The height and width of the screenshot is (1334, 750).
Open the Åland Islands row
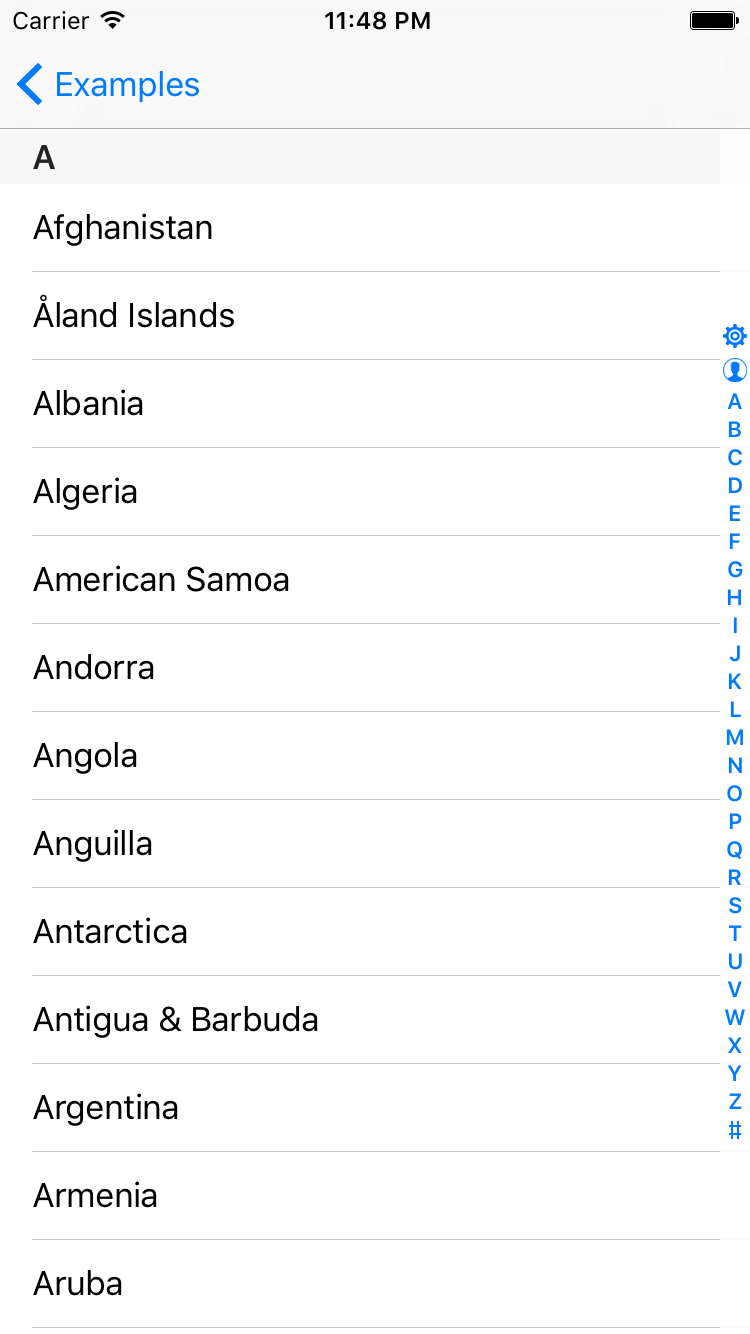click(x=360, y=316)
